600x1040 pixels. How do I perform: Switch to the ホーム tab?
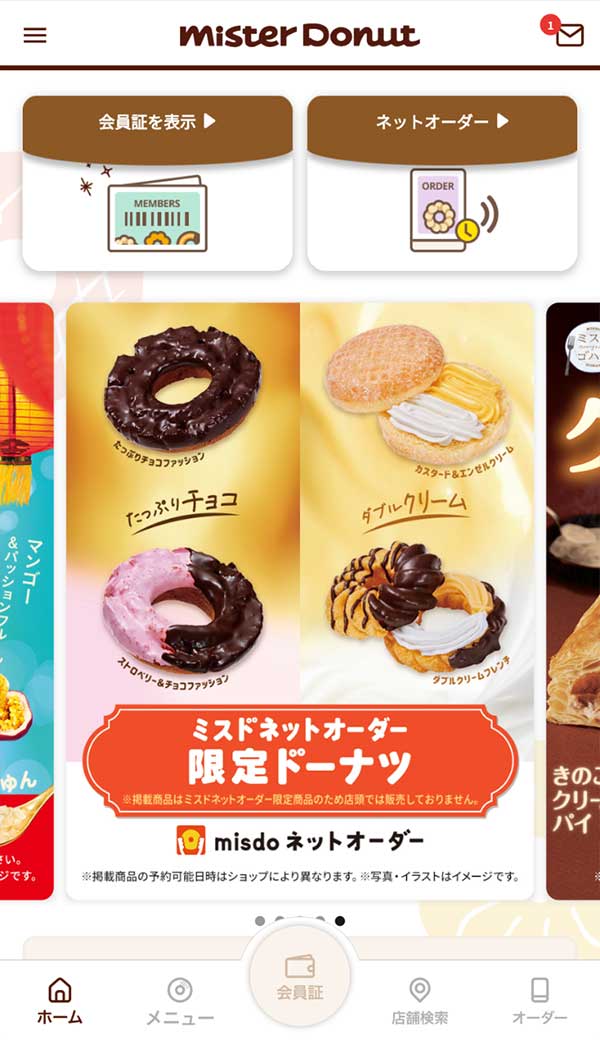(x=60, y=1001)
